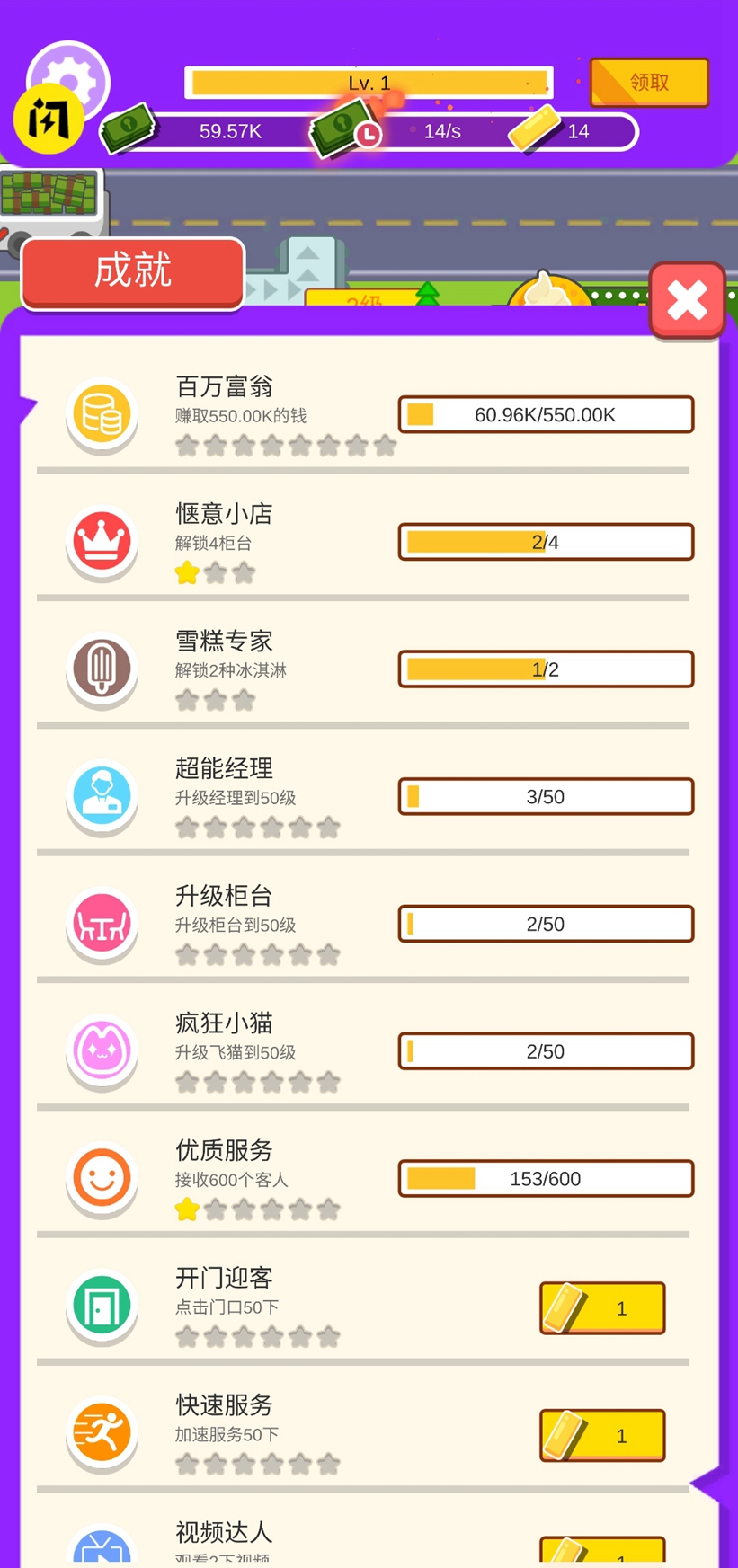
Task: Click the 153/600 progress bar for 优质服务
Action: tap(545, 1178)
